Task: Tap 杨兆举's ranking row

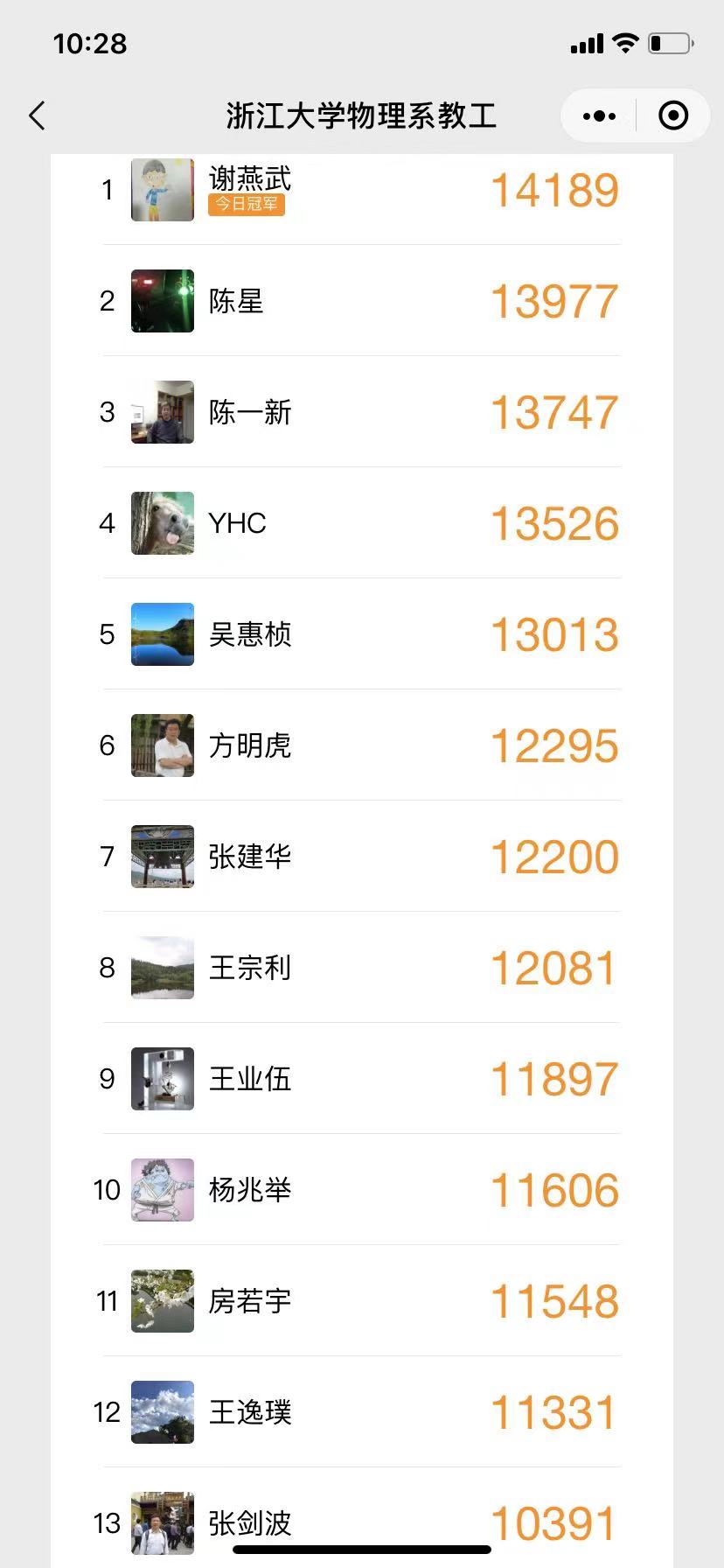Action: (361, 1190)
